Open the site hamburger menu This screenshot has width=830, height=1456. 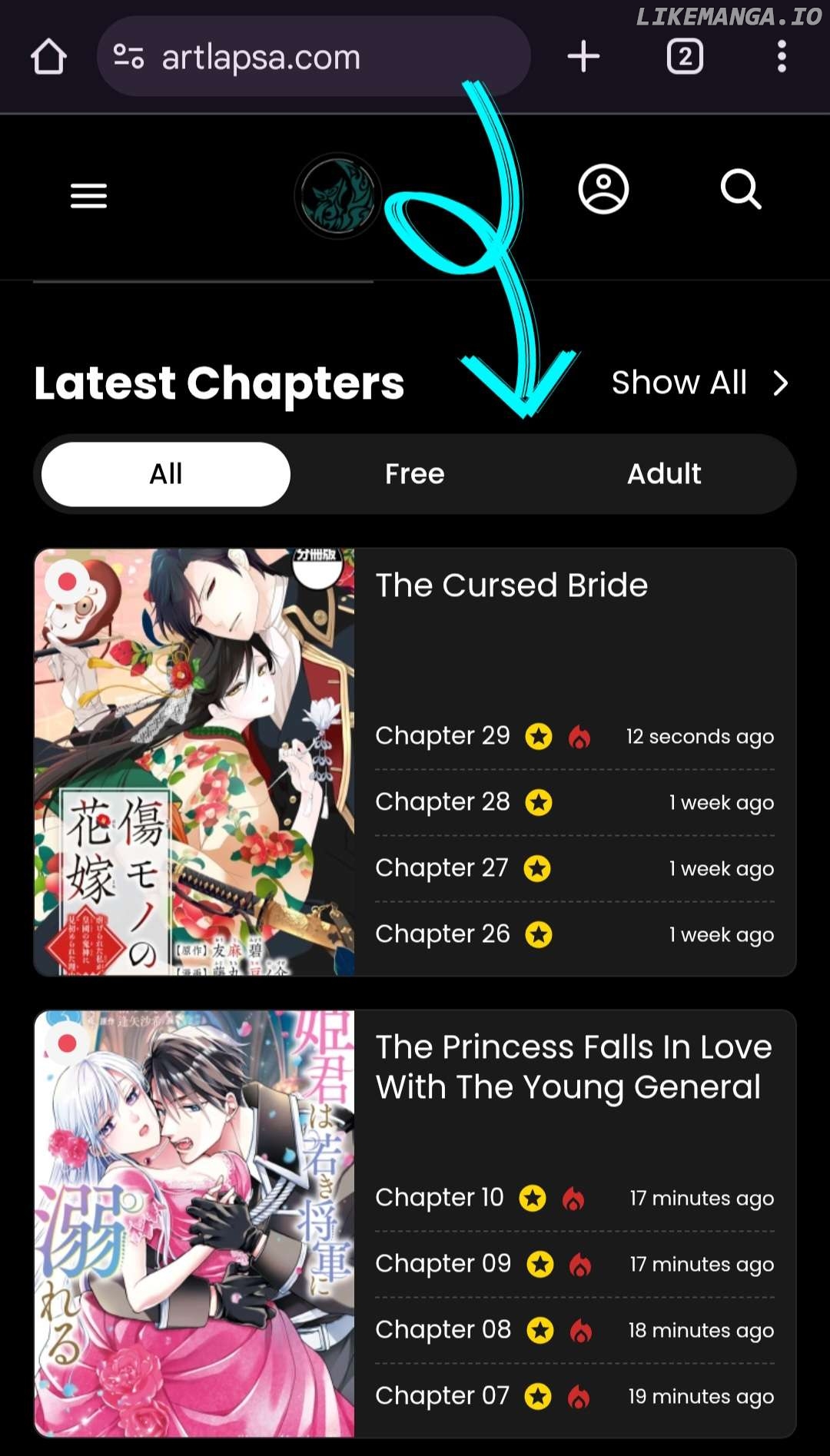pos(88,196)
